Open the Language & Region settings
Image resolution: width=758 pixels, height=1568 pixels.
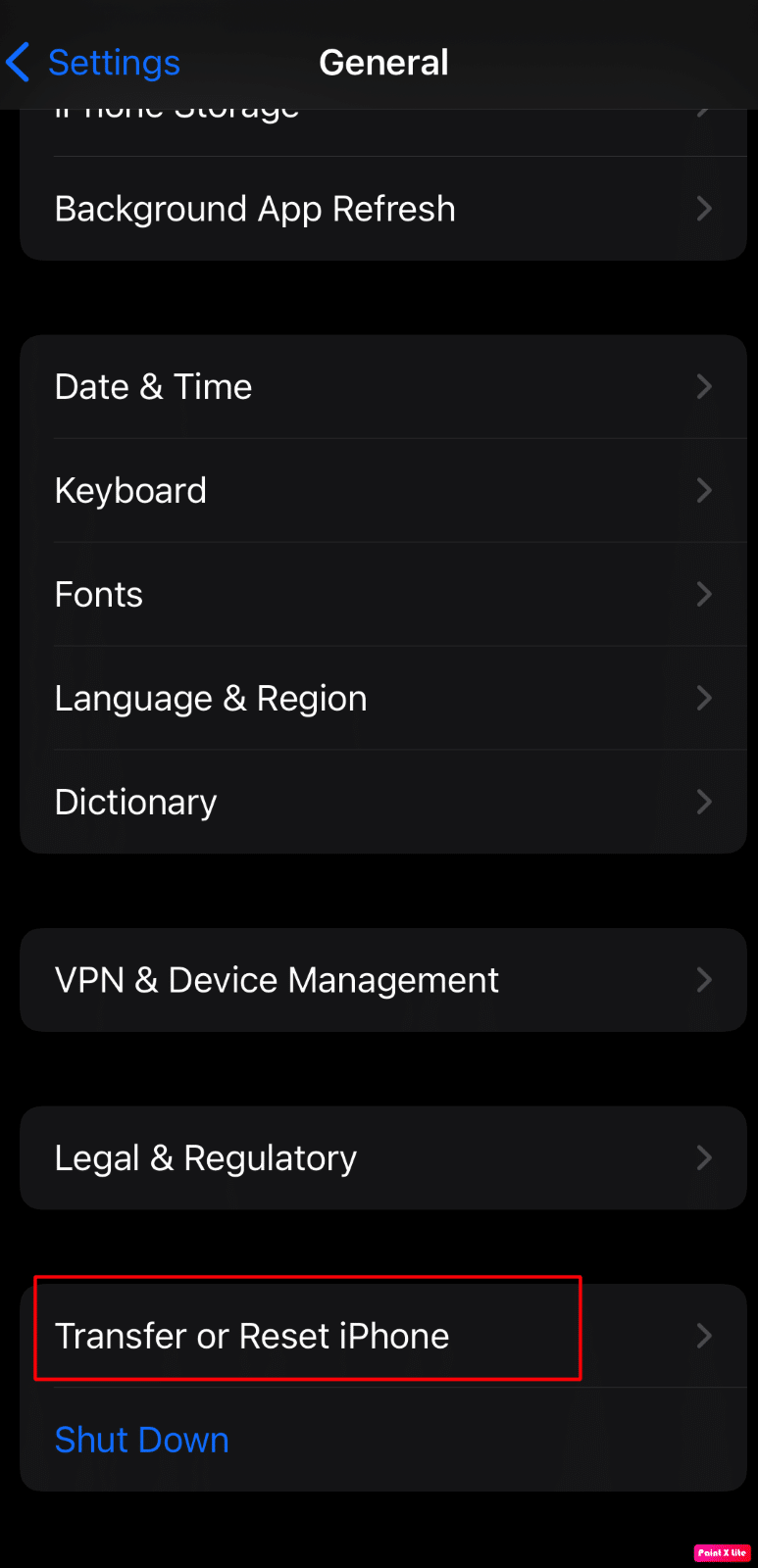[211, 698]
